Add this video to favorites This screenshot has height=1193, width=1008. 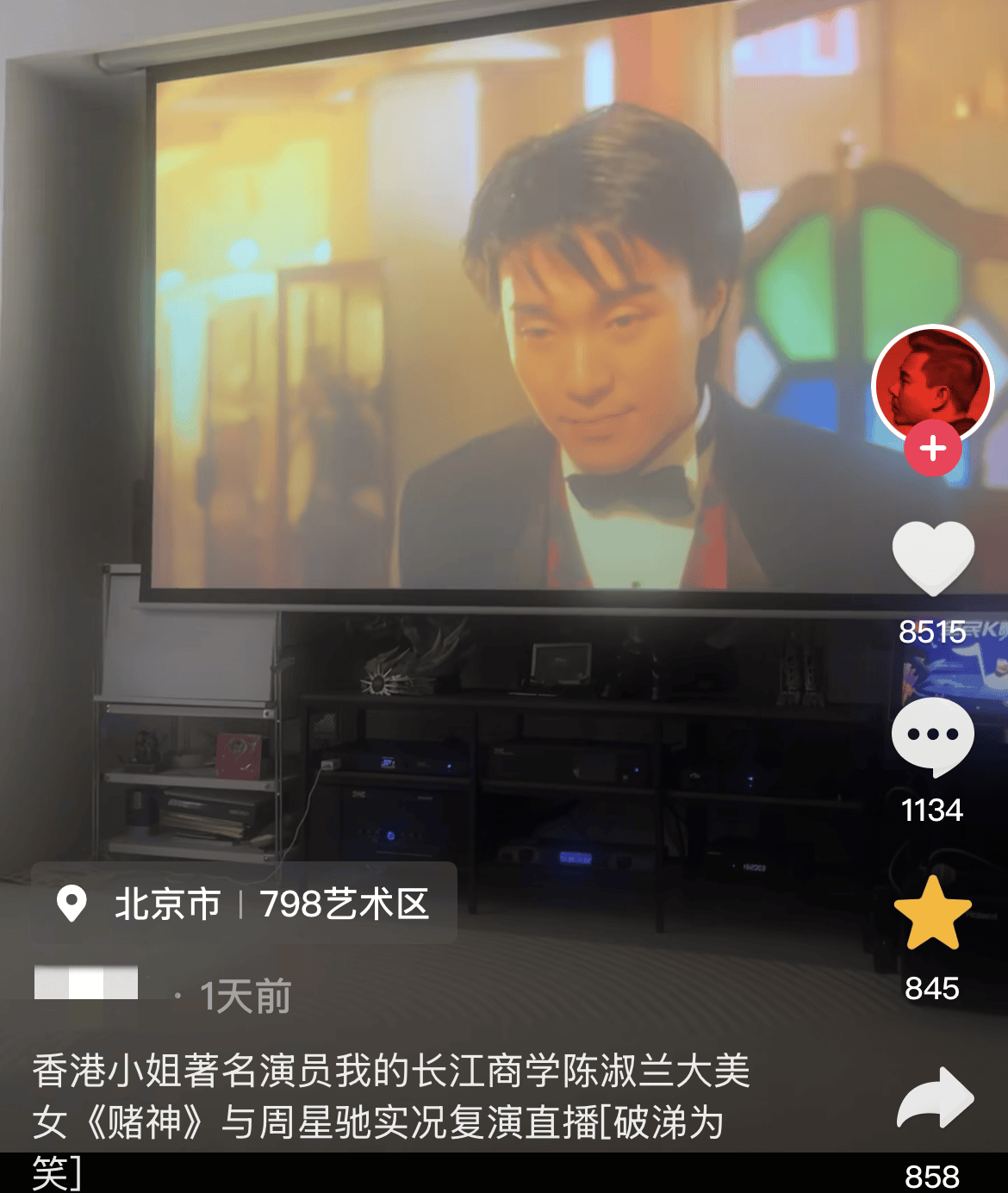click(x=933, y=913)
